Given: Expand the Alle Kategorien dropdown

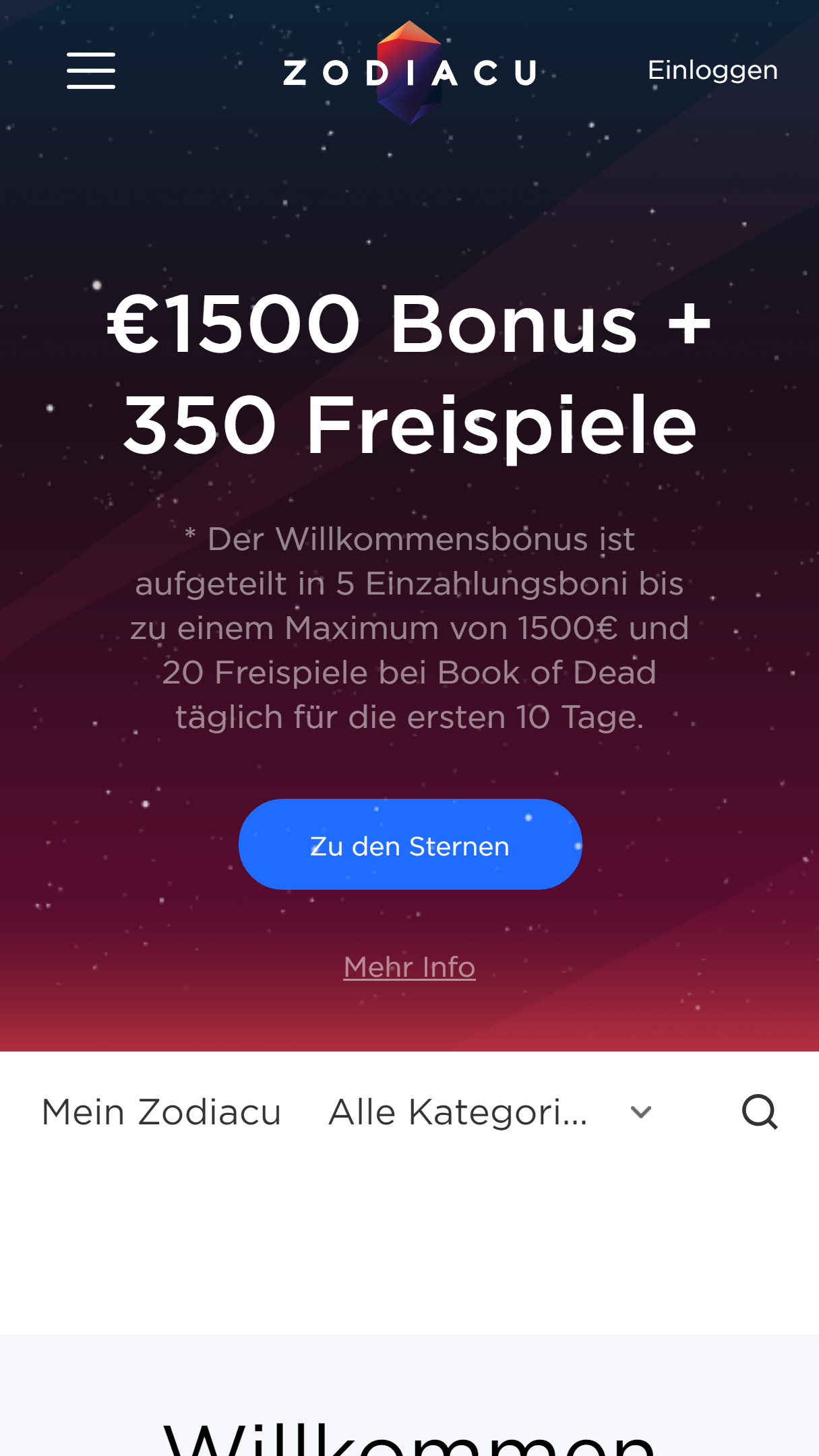Looking at the screenshot, I should (490, 1112).
